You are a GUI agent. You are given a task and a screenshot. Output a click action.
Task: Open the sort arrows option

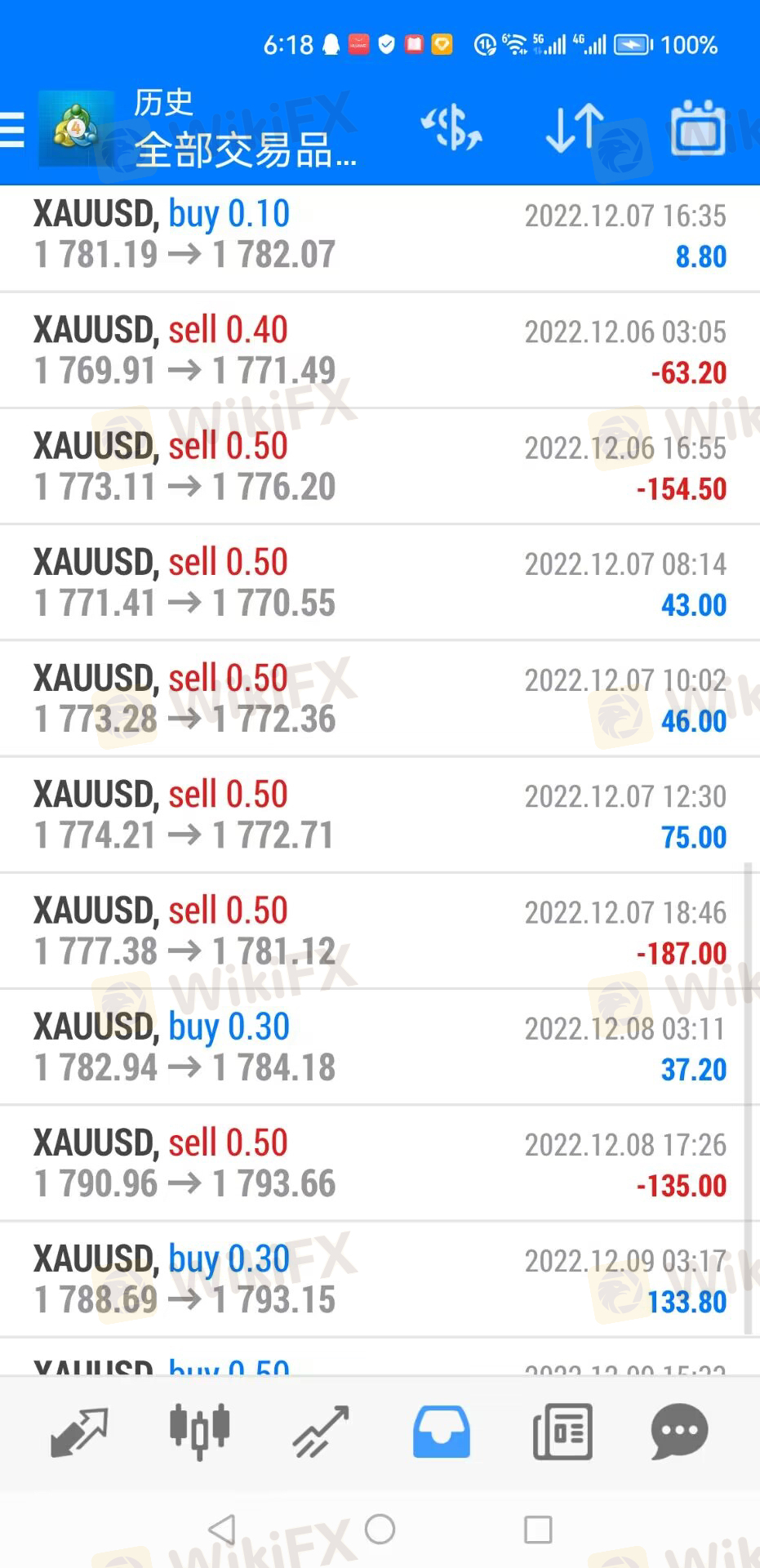tap(575, 128)
